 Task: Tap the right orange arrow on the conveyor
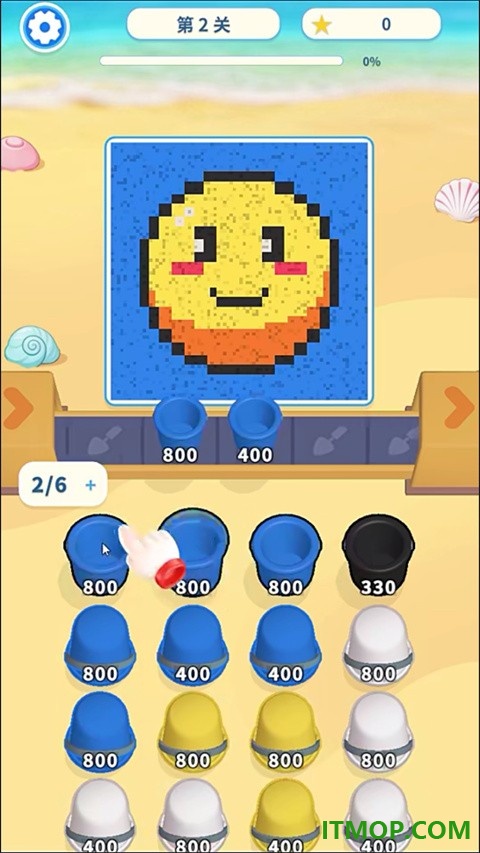458,407
